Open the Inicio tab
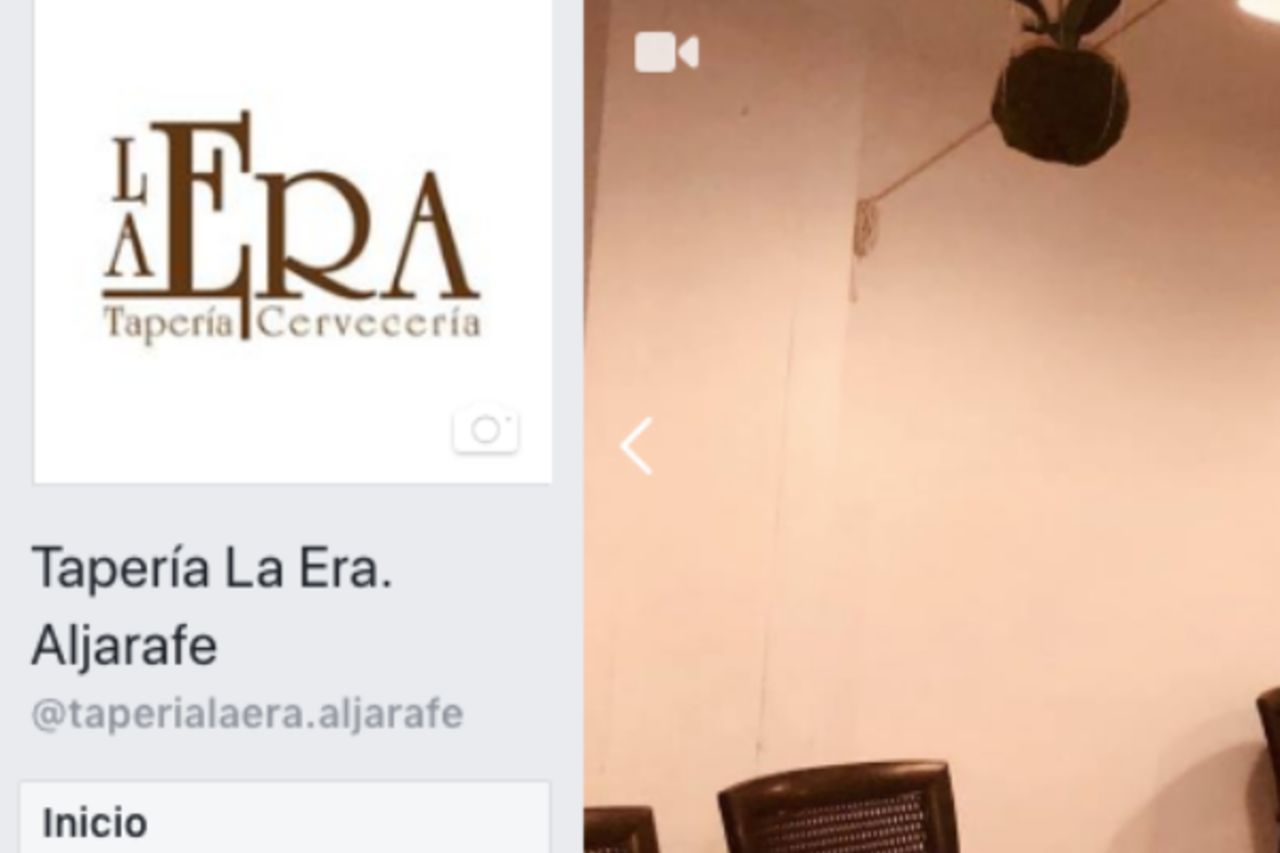 coord(285,818)
